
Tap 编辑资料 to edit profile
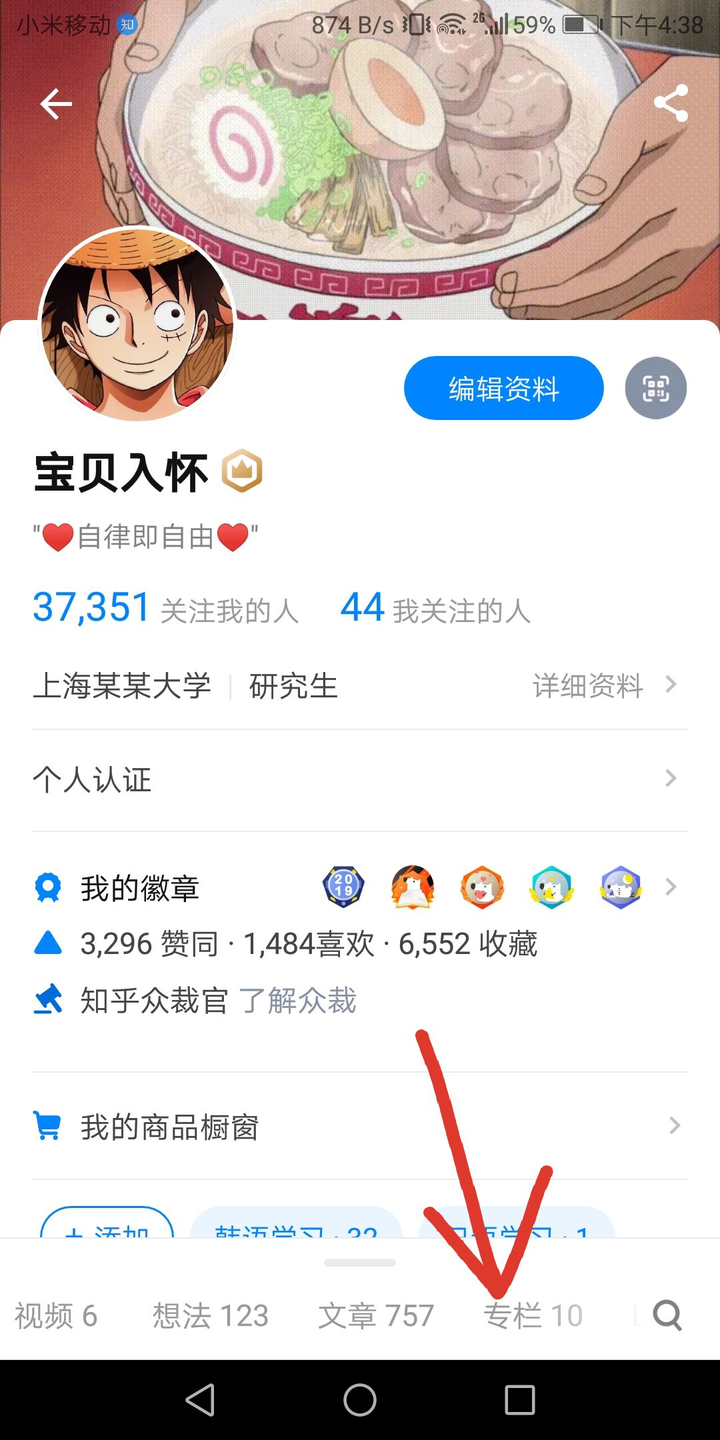504,388
